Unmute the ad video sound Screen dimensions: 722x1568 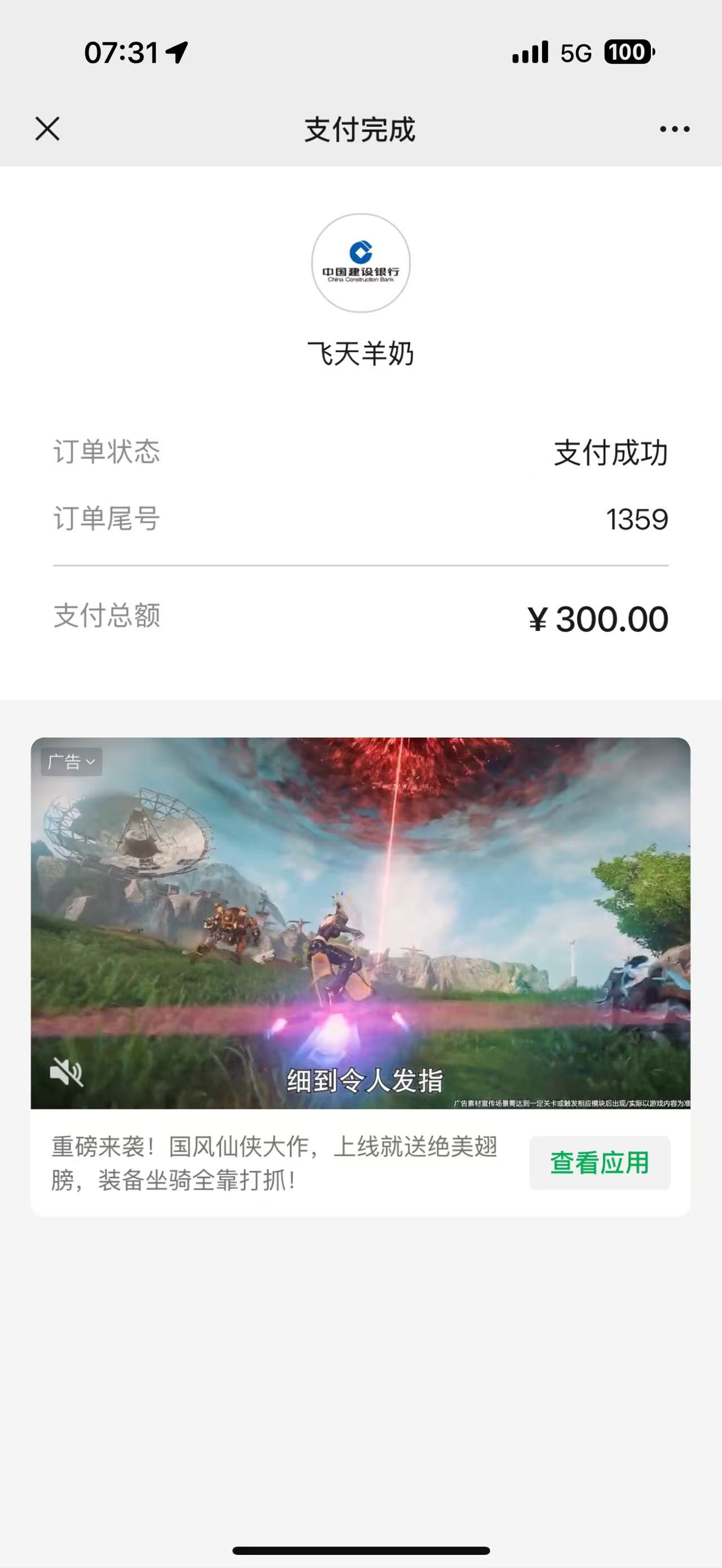[x=66, y=1072]
